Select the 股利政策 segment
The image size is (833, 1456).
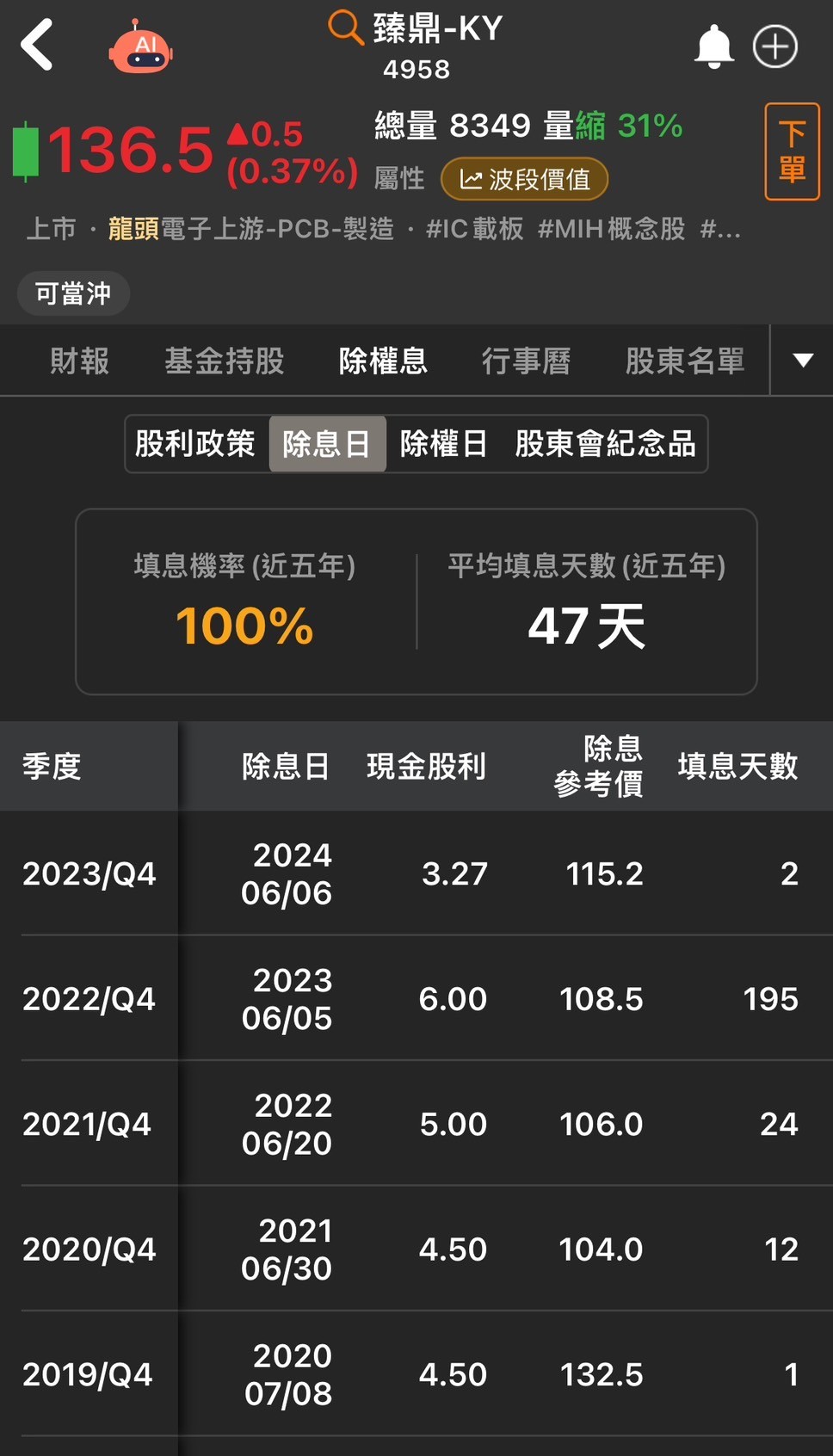click(195, 444)
